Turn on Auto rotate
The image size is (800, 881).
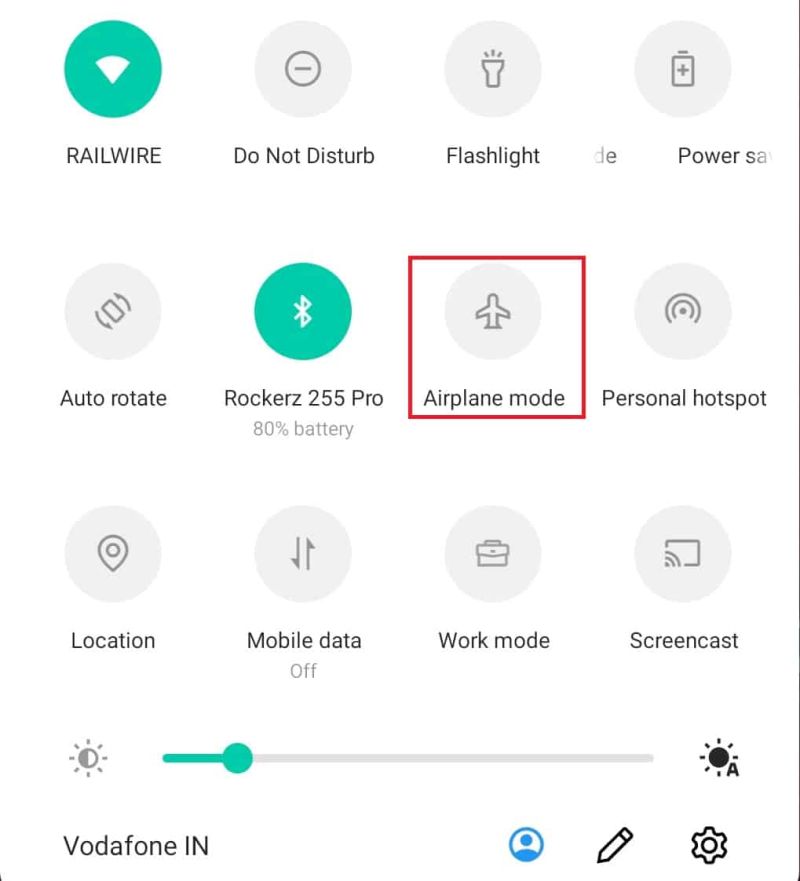click(113, 311)
